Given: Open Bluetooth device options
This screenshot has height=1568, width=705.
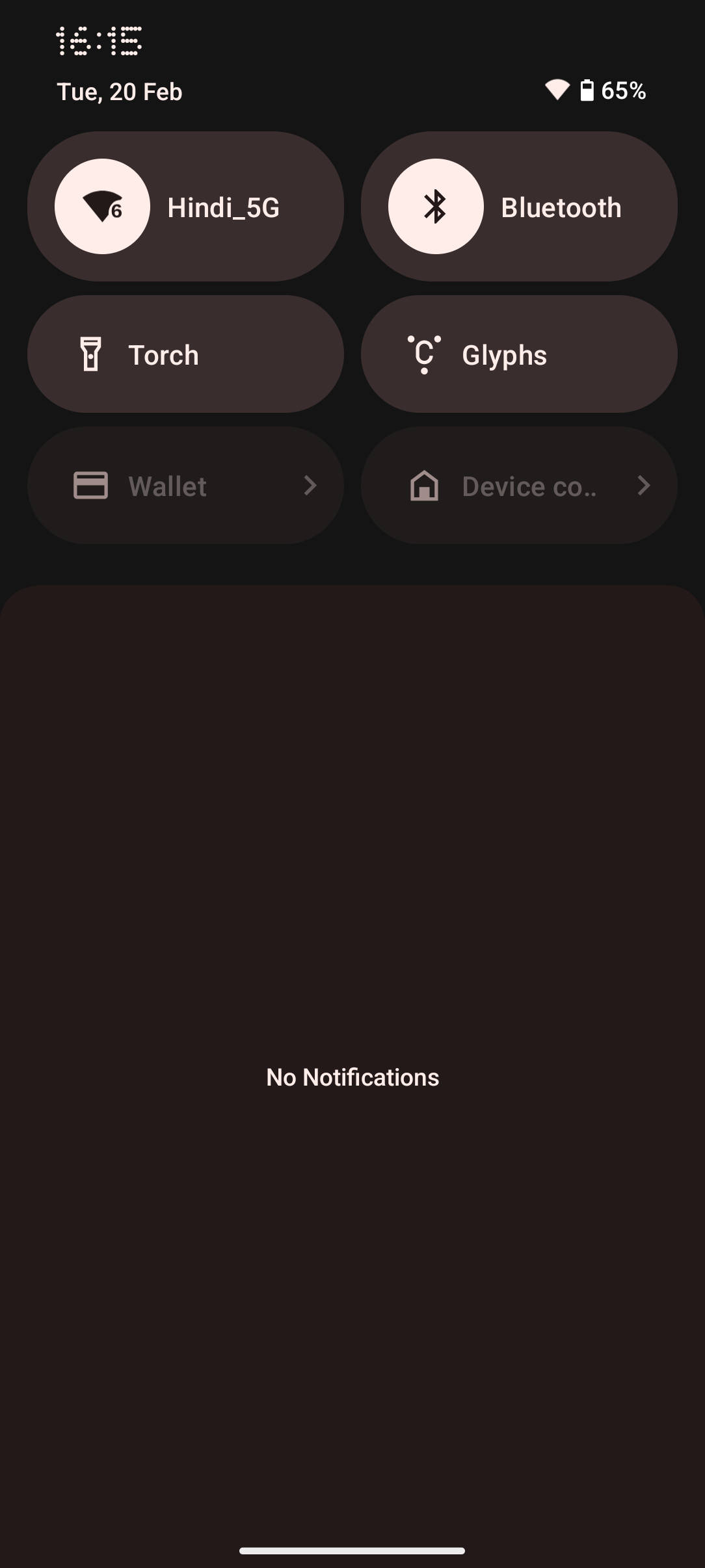Looking at the screenshot, I should [x=572, y=207].
